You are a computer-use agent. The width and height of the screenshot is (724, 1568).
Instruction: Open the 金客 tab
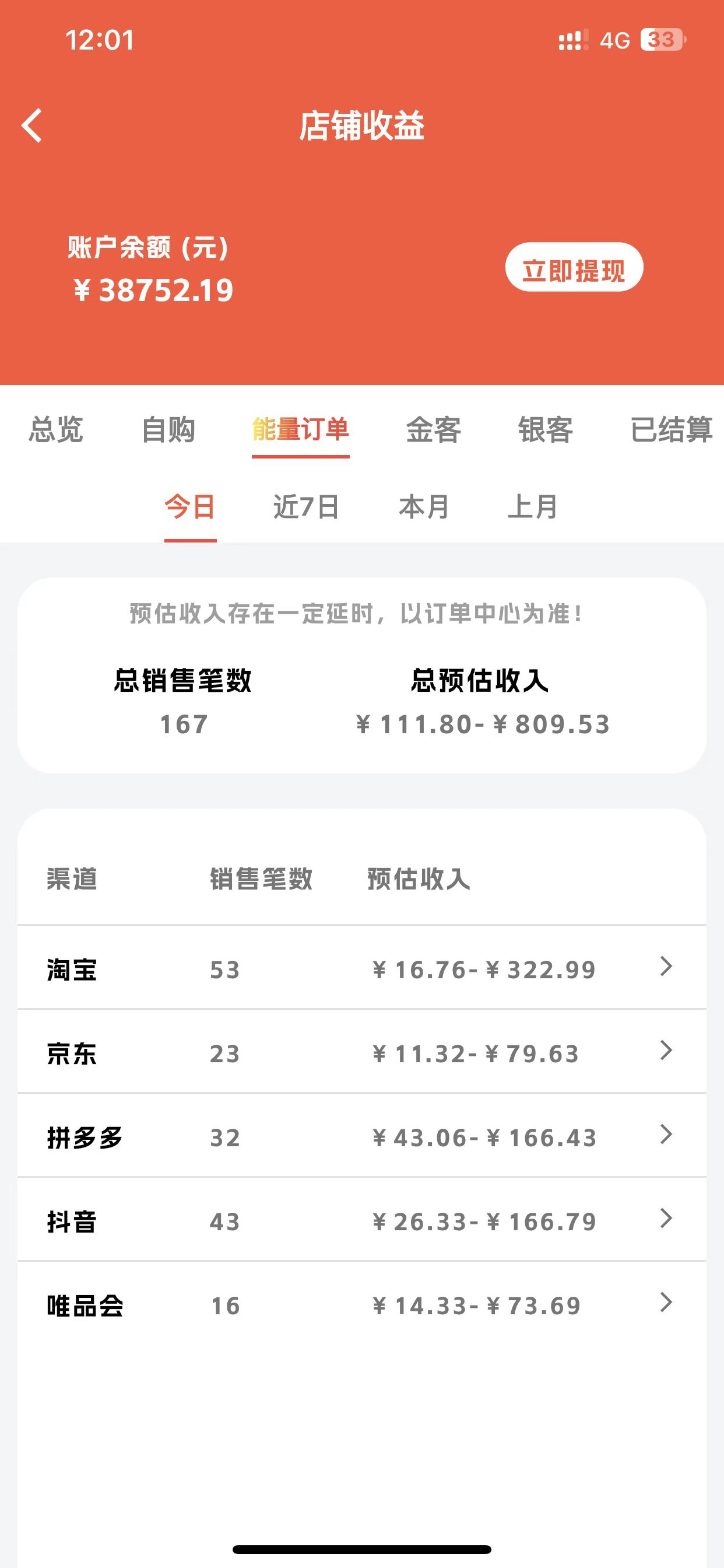point(433,429)
